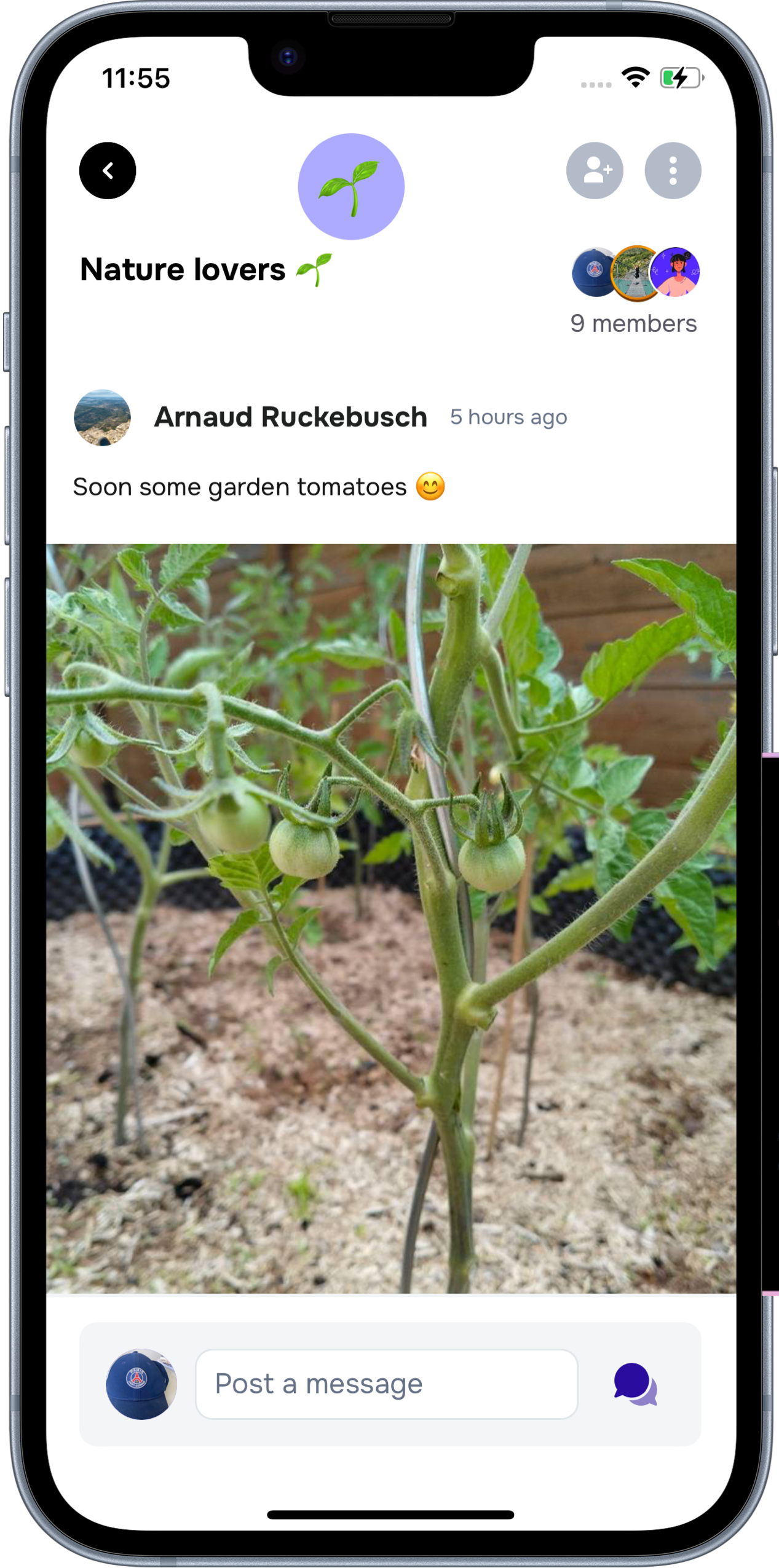Go back with the black arrow button
Image resolution: width=779 pixels, height=1568 pixels.
pos(108,171)
